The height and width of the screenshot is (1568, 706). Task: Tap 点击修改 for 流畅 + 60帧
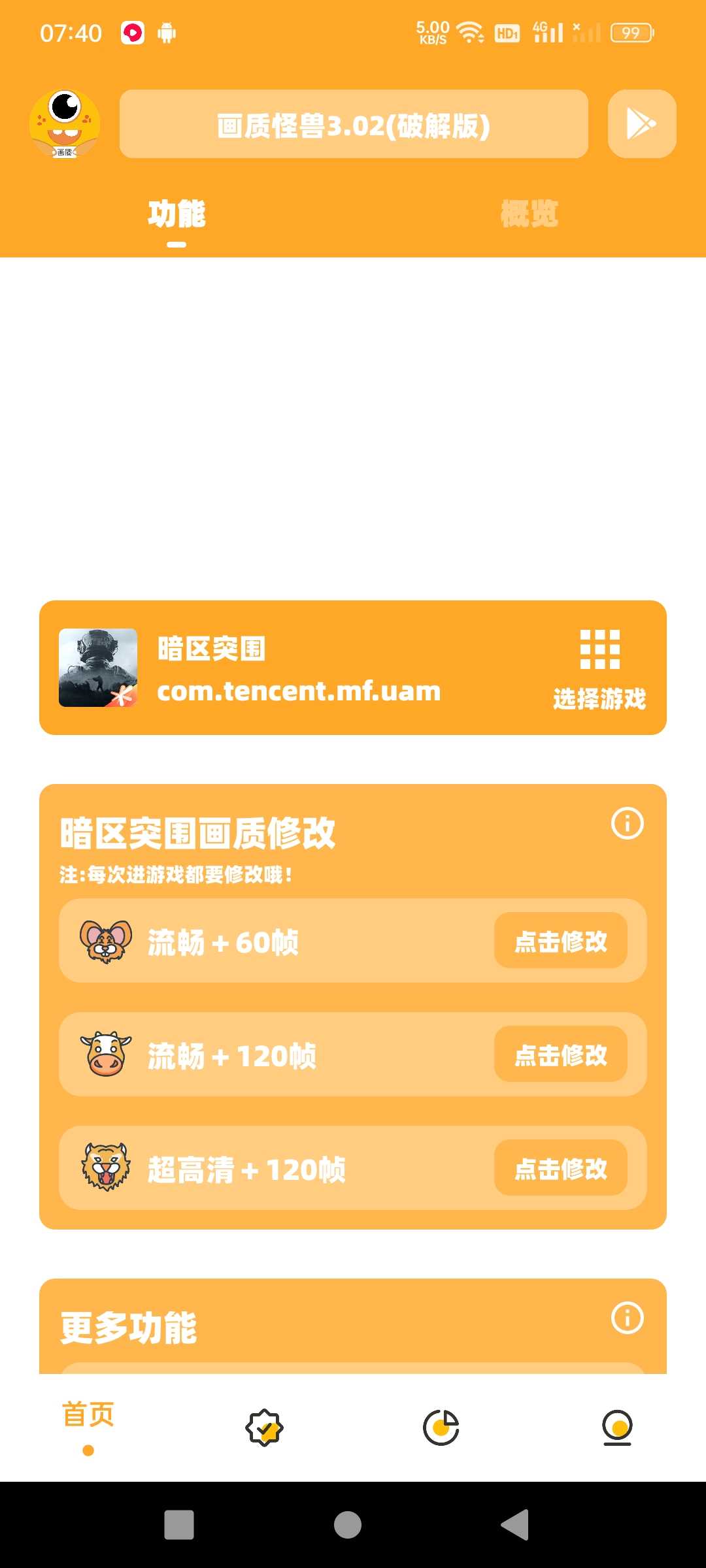point(560,941)
